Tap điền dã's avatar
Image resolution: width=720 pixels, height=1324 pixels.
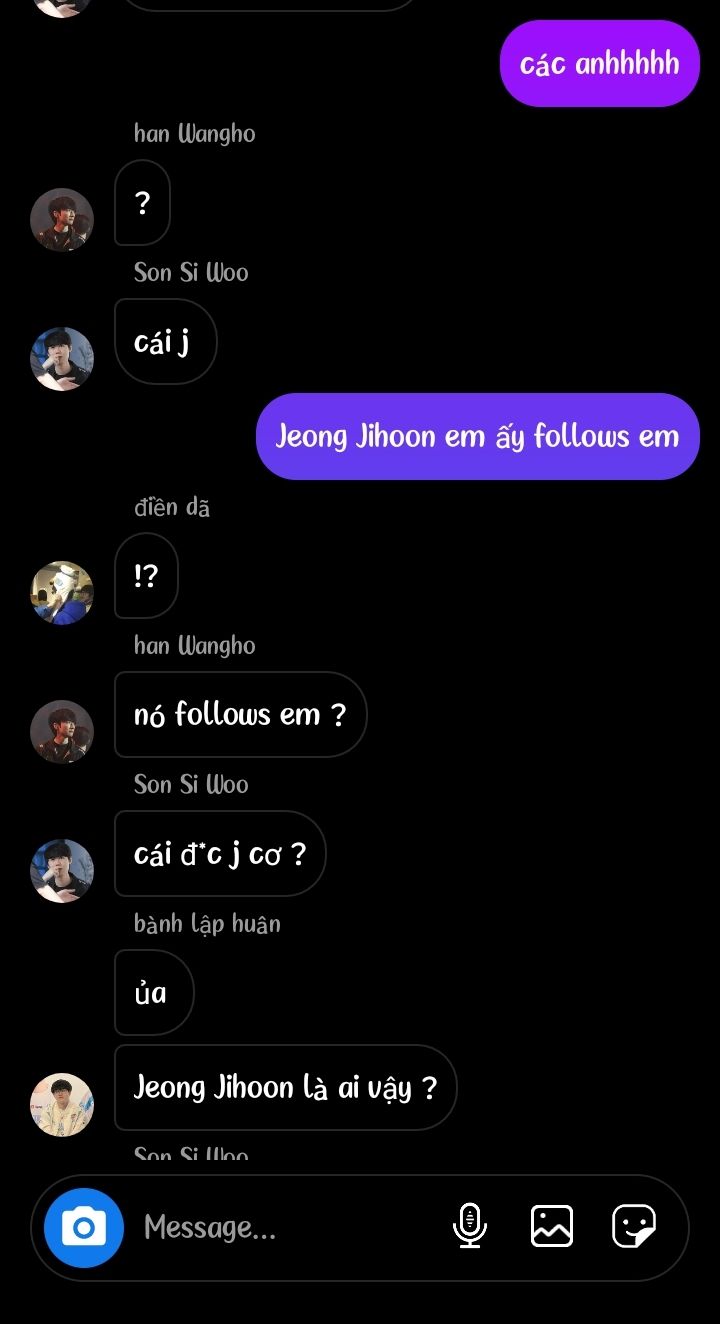click(x=62, y=592)
